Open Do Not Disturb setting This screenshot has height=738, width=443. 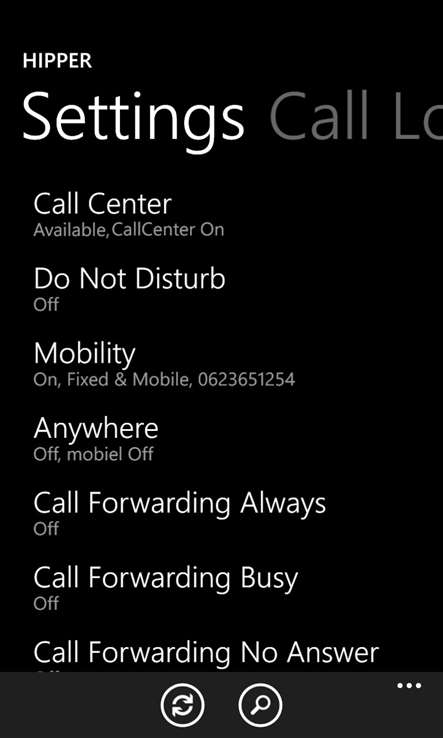[221, 289]
